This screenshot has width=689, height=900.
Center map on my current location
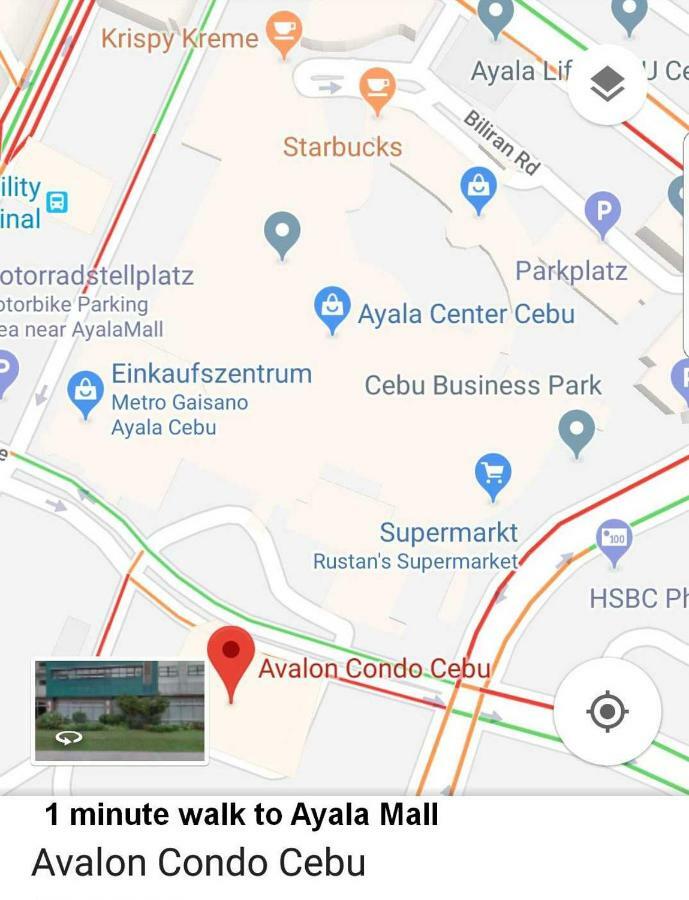click(607, 712)
